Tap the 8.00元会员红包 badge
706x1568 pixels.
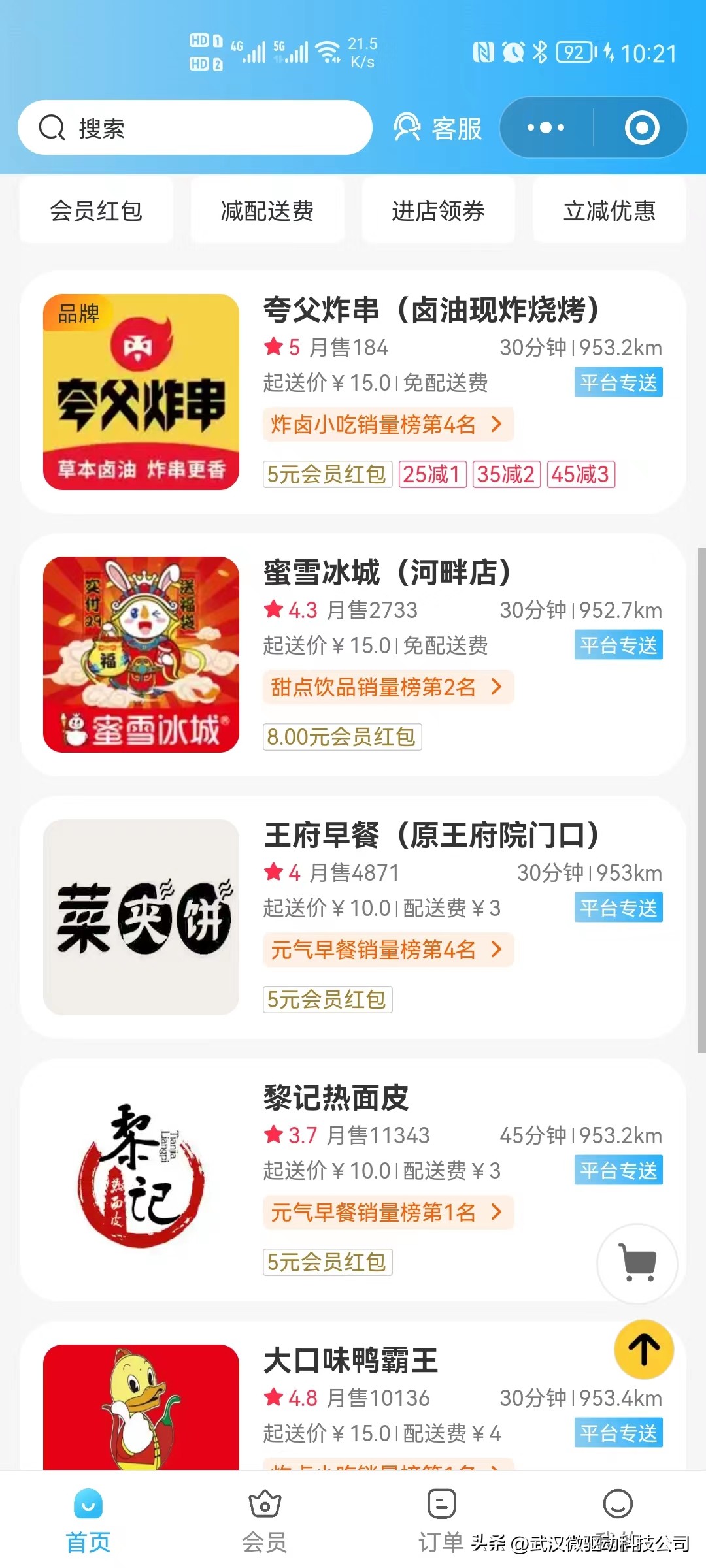click(343, 737)
